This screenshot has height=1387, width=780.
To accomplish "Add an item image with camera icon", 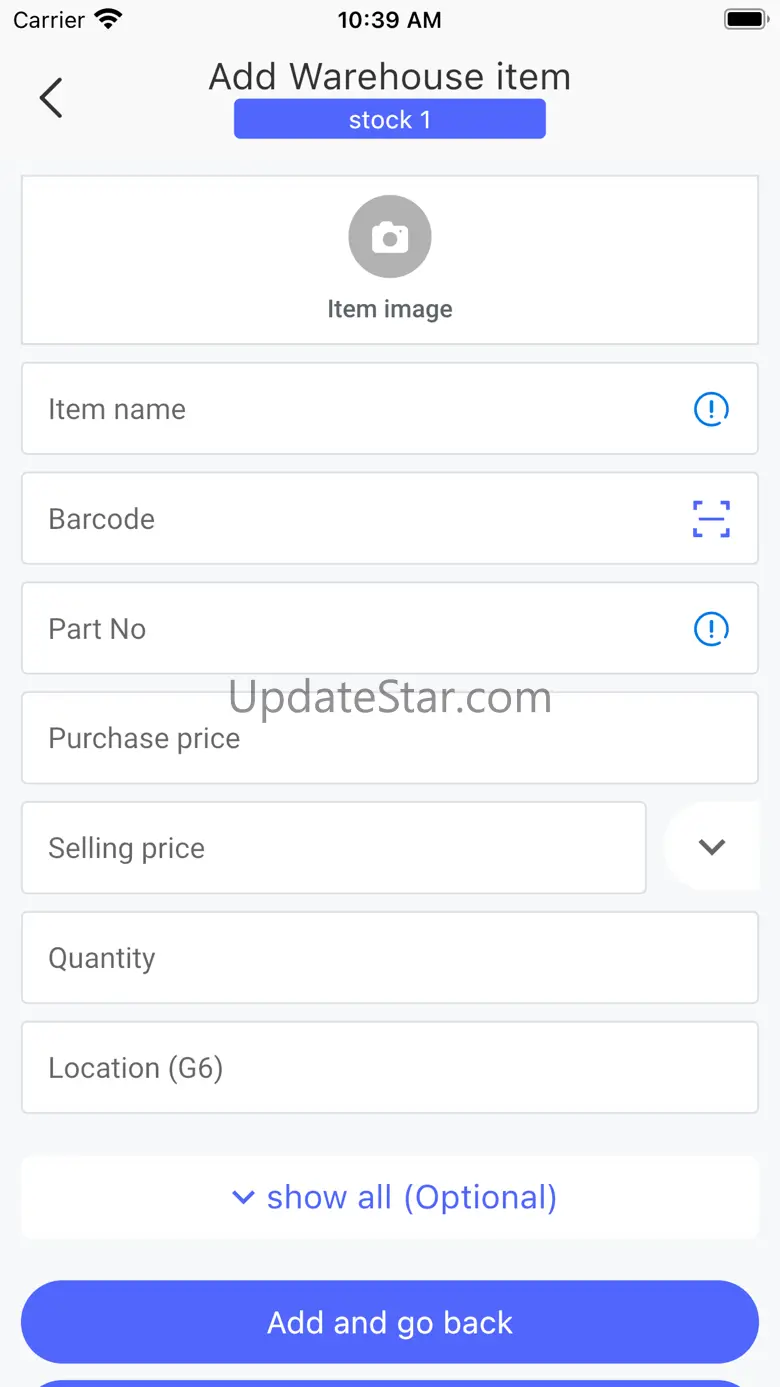I will click(390, 237).
